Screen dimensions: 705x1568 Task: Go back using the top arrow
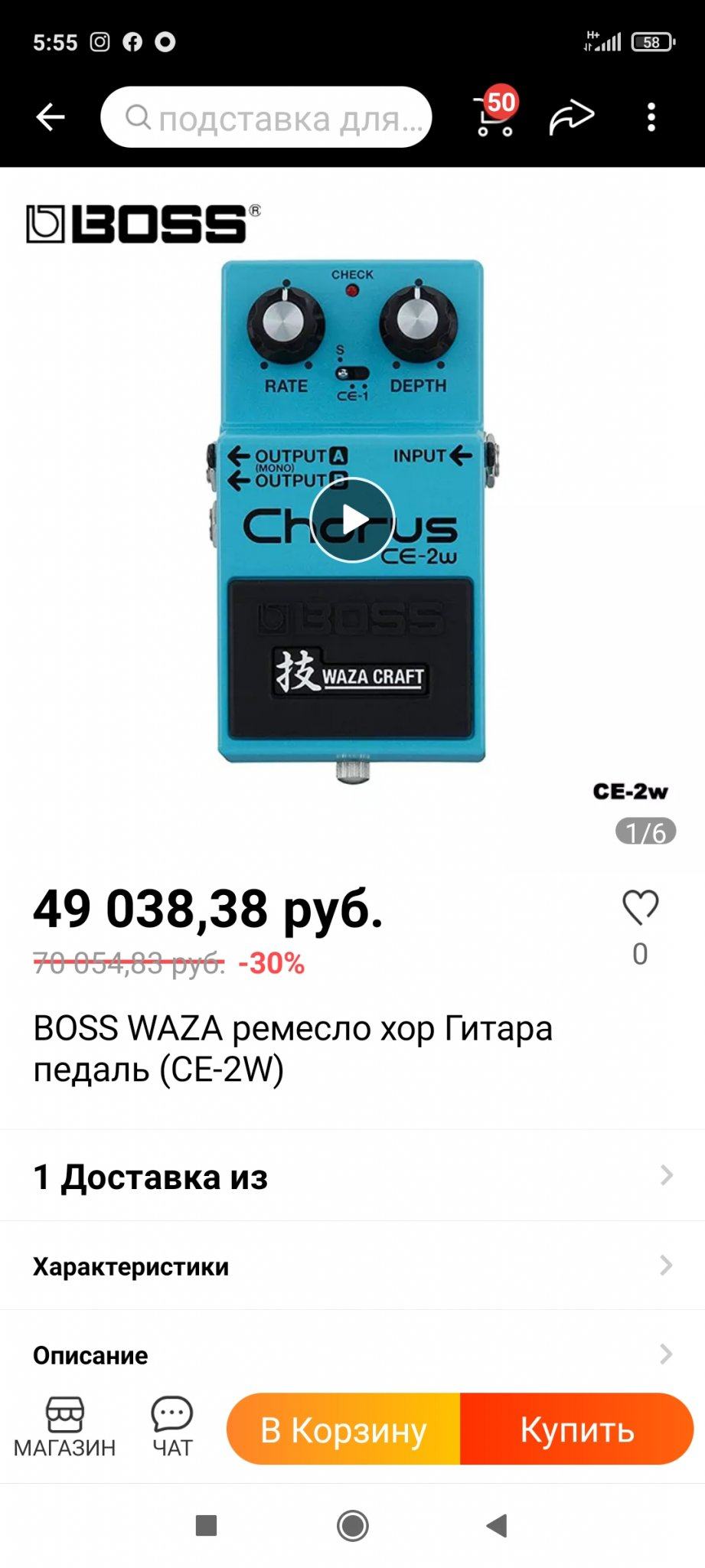(51, 117)
